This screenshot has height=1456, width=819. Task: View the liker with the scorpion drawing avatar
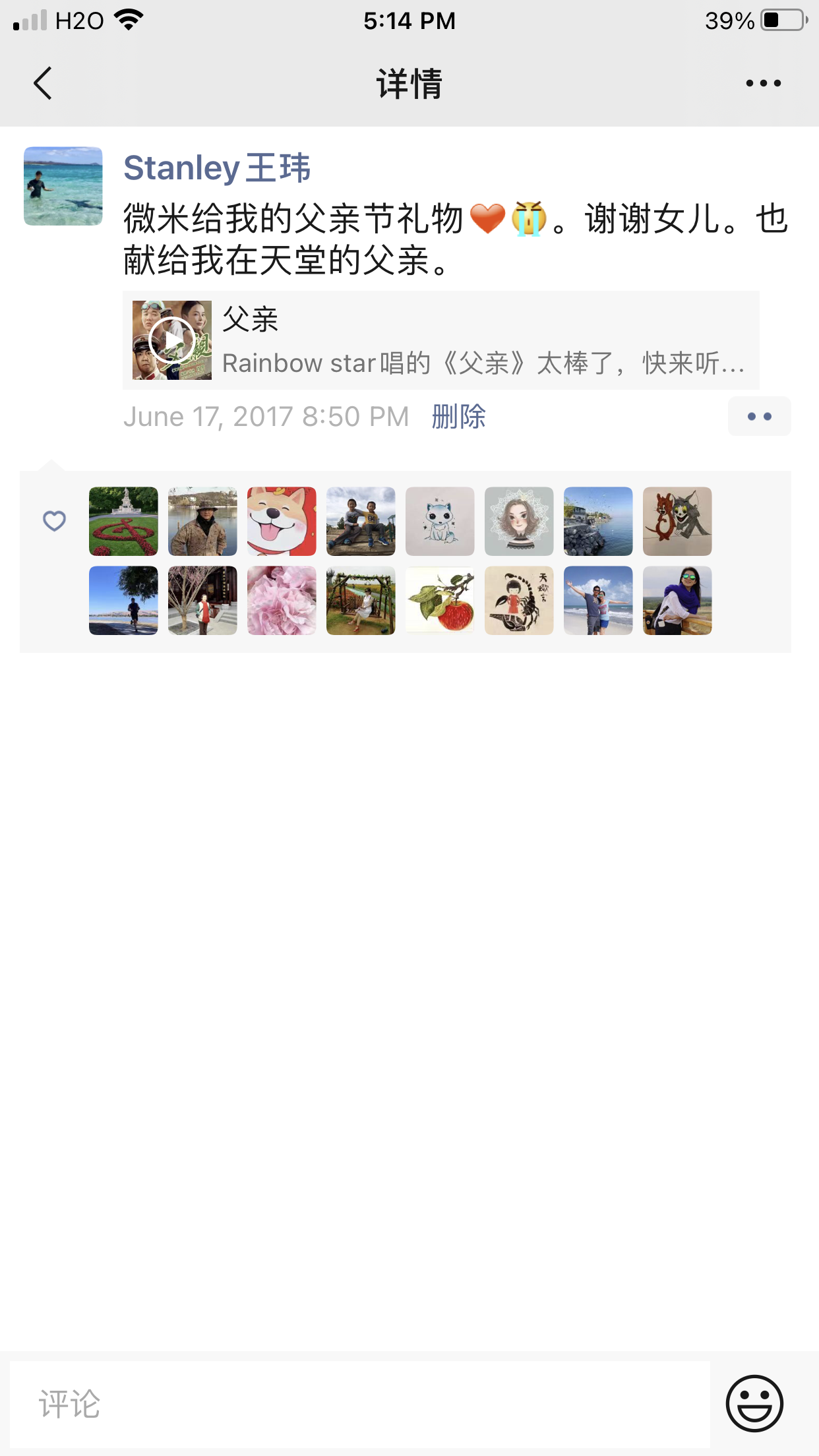click(x=519, y=601)
